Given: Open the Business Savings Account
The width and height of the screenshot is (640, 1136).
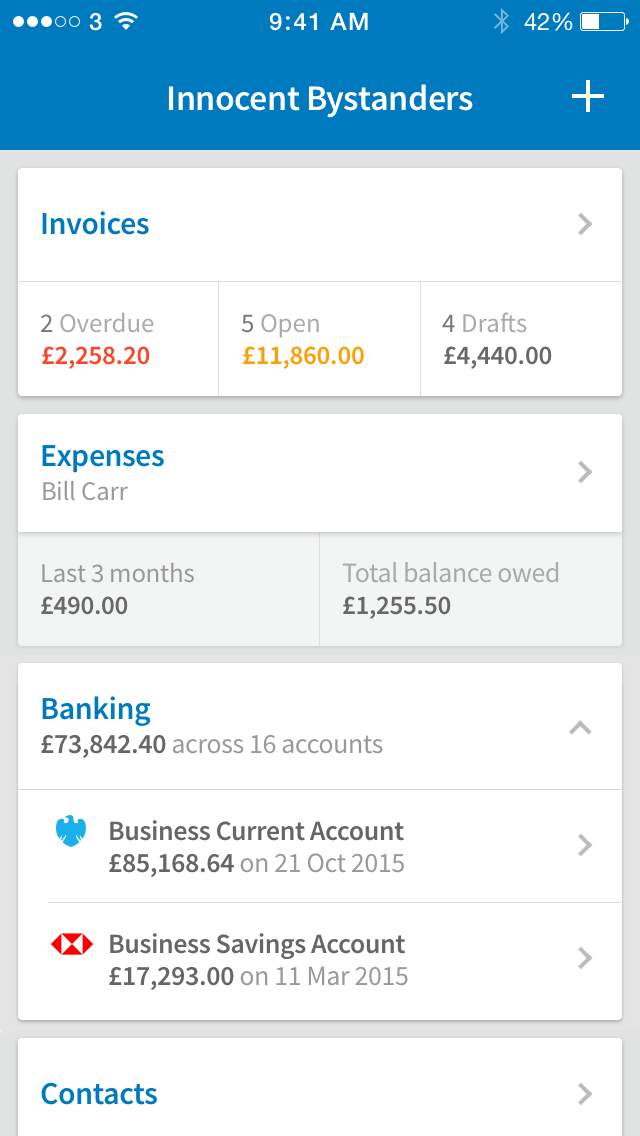Looking at the screenshot, I should click(320, 960).
